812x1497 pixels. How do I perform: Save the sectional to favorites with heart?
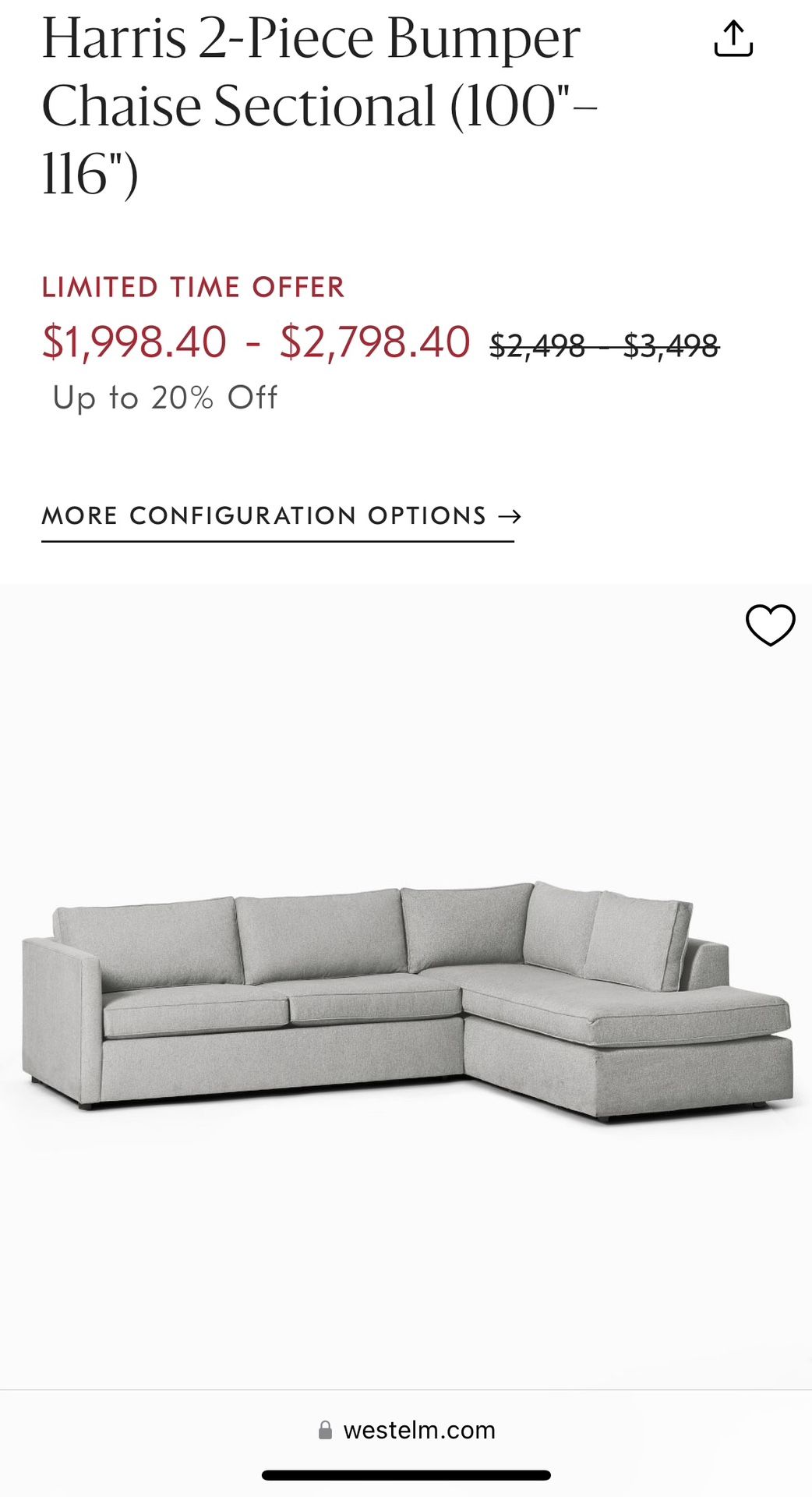coord(770,625)
